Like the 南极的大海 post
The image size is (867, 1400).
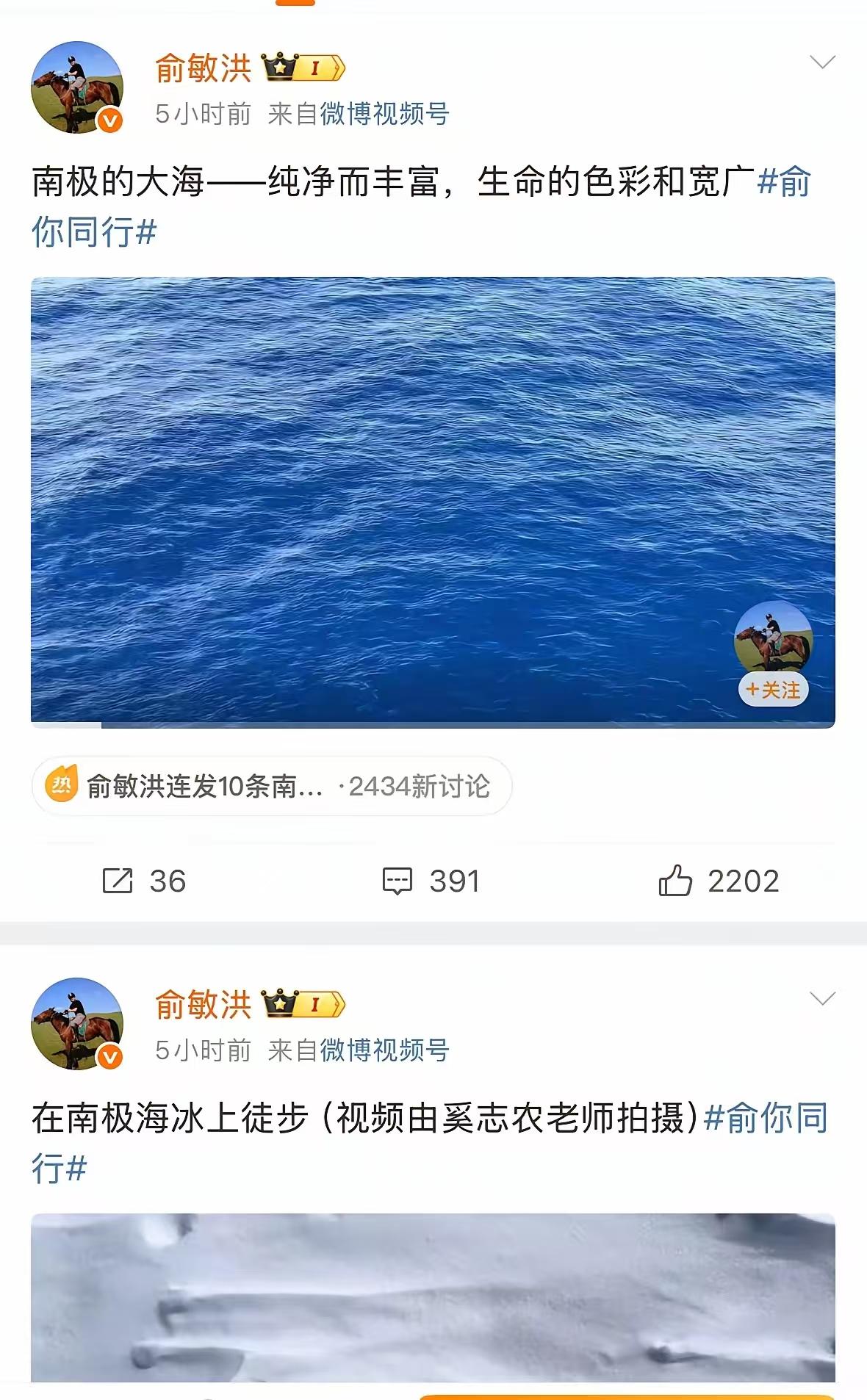pyautogui.click(x=719, y=881)
